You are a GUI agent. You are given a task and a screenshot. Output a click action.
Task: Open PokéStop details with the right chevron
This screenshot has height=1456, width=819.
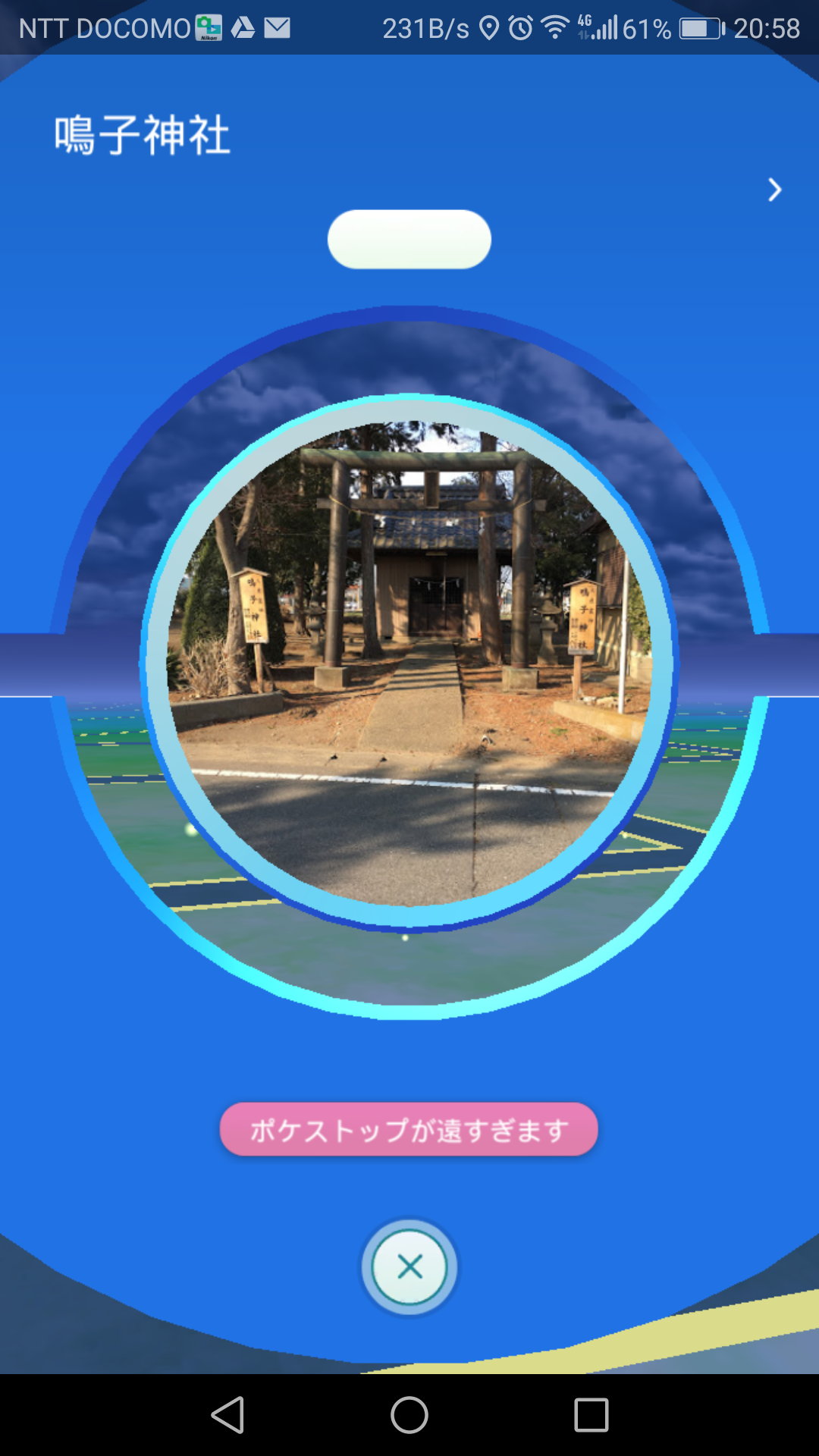tap(773, 190)
